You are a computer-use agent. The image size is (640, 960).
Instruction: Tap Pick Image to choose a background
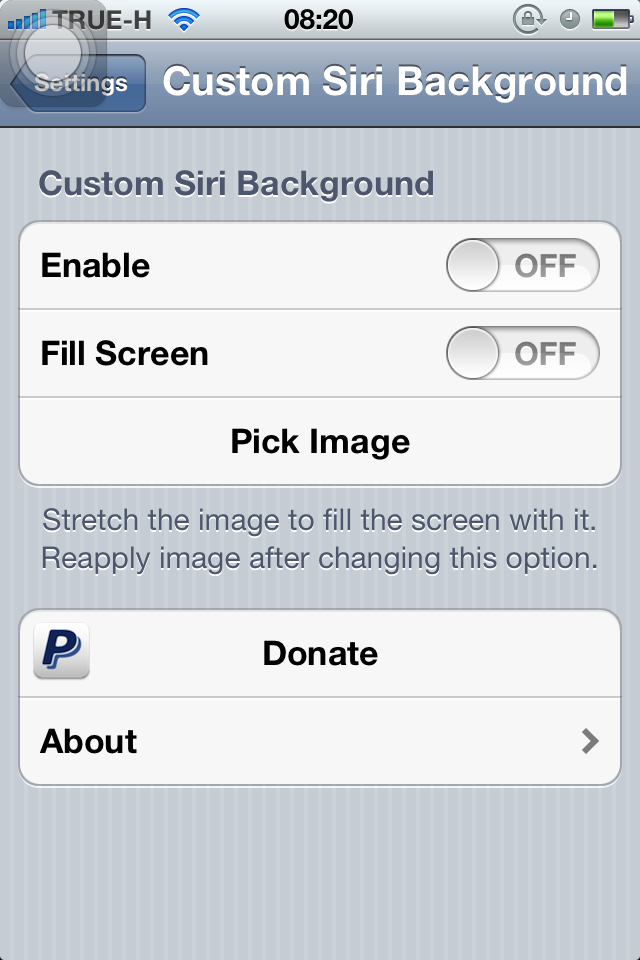pos(320,442)
